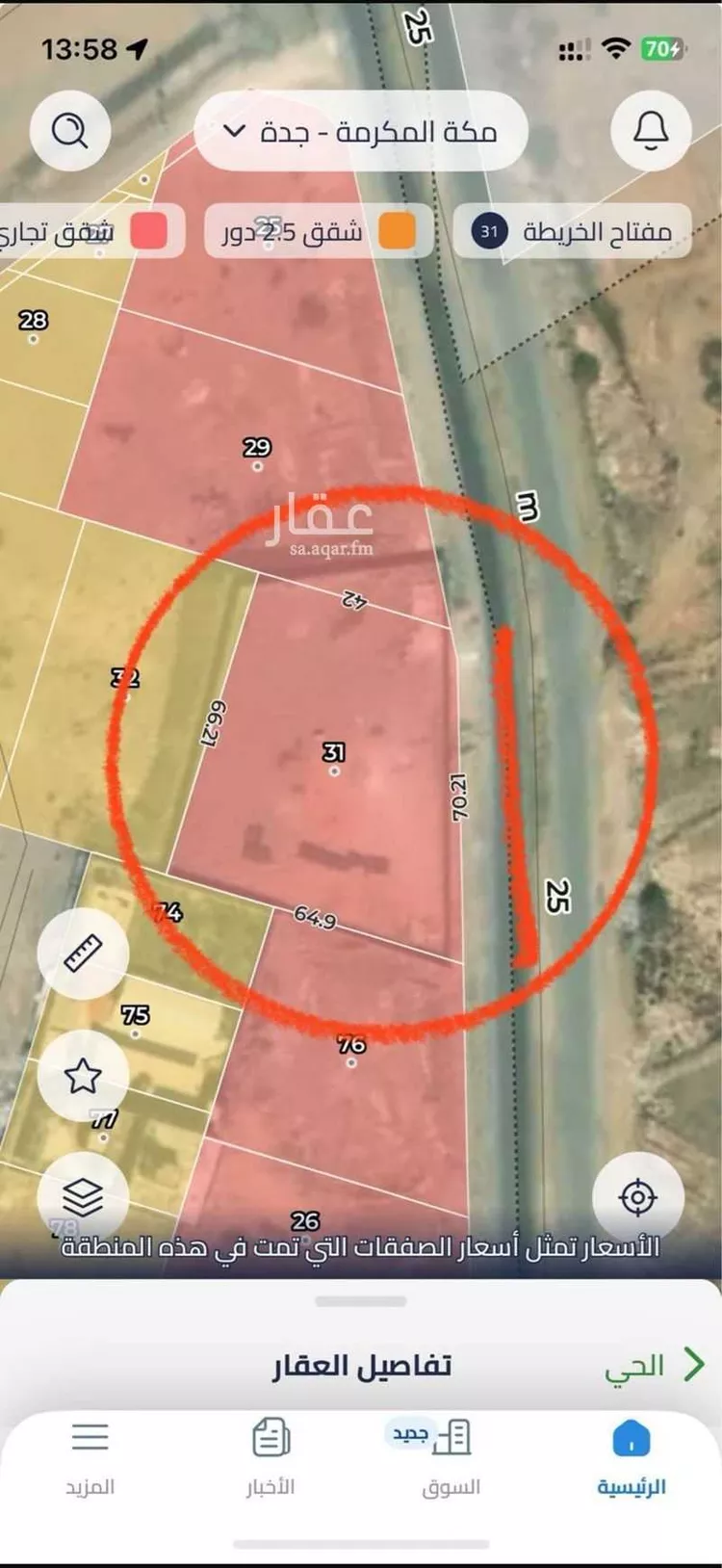Activate the ruler measuring tool

pyautogui.click(x=83, y=953)
